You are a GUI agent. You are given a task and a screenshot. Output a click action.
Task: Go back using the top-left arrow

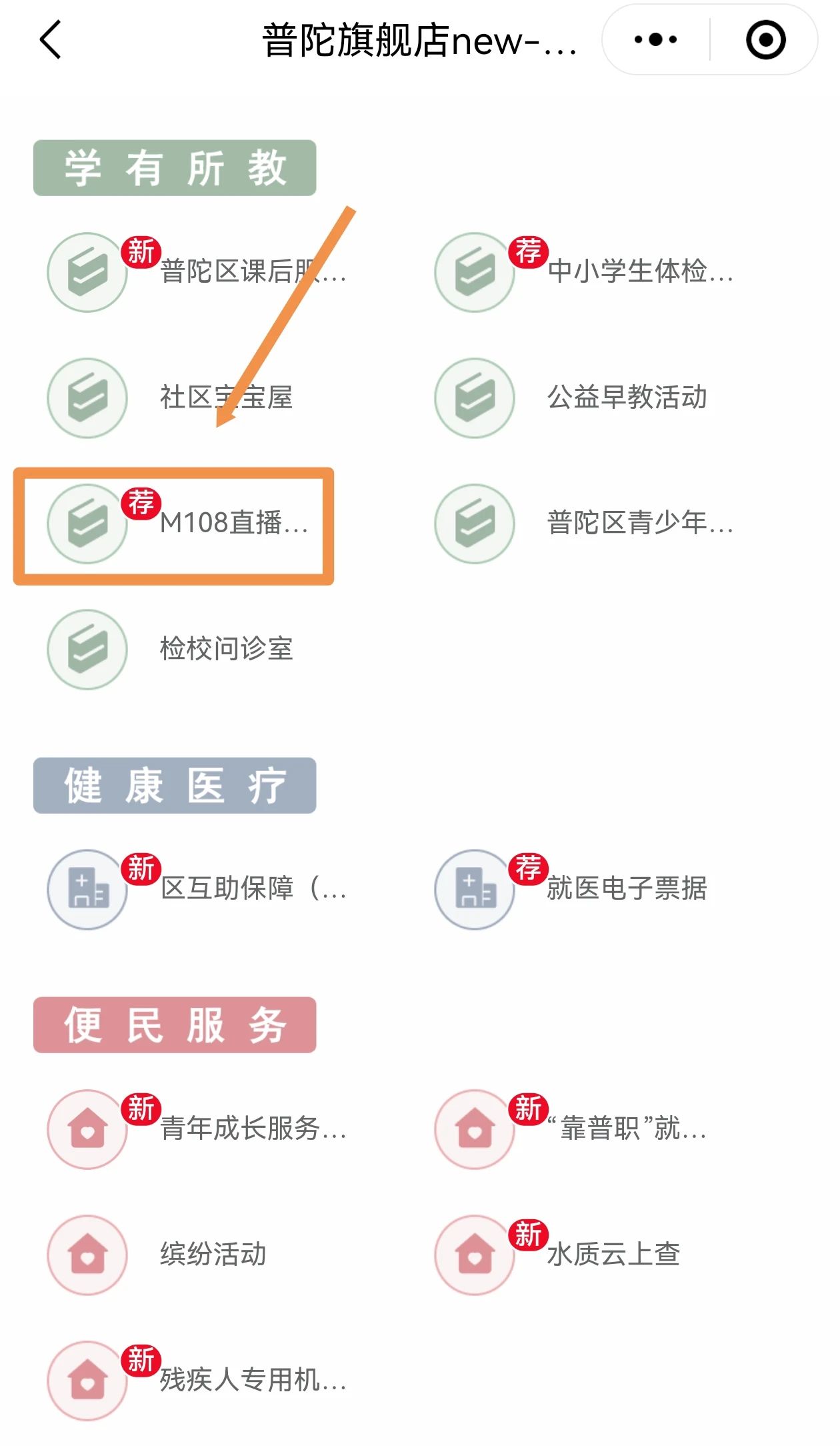point(51,40)
